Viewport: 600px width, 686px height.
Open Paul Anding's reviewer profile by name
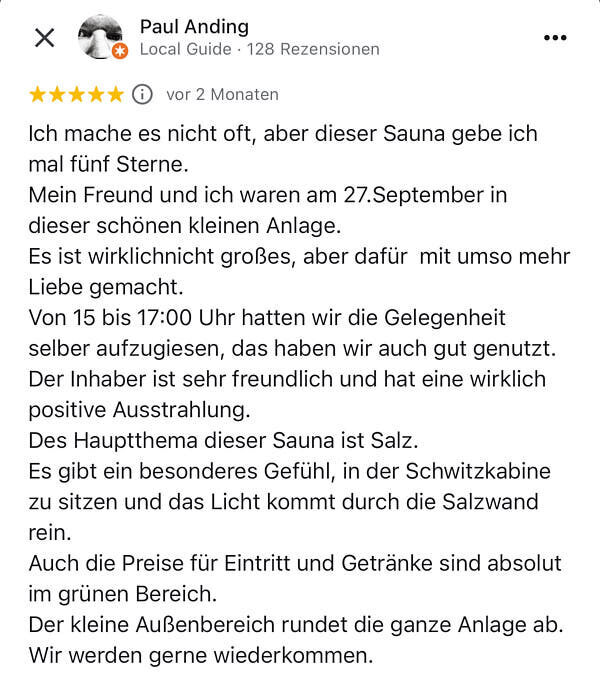(x=194, y=27)
